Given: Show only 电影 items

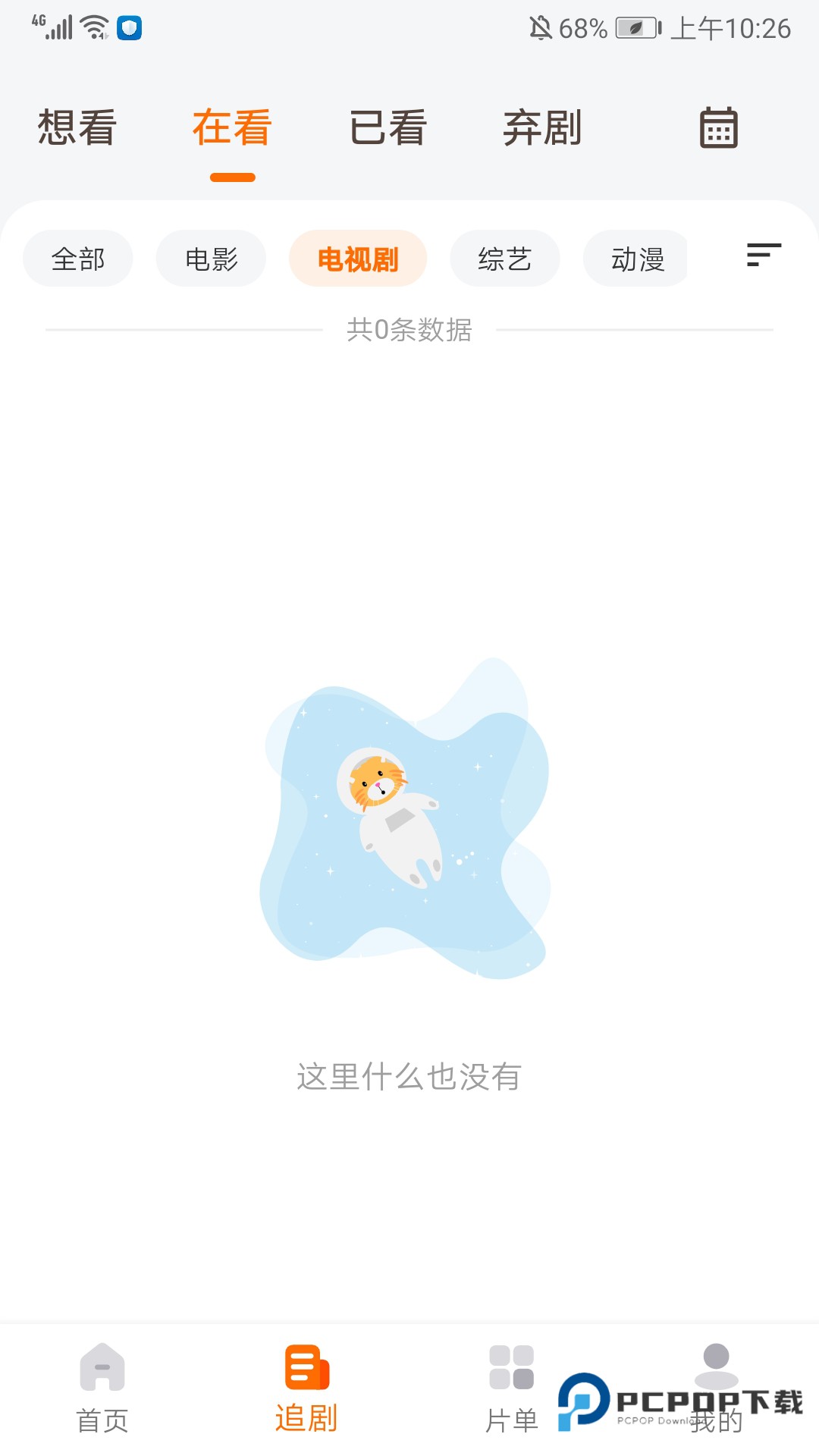Looking at the screenshot, I should tap(212, 259).
